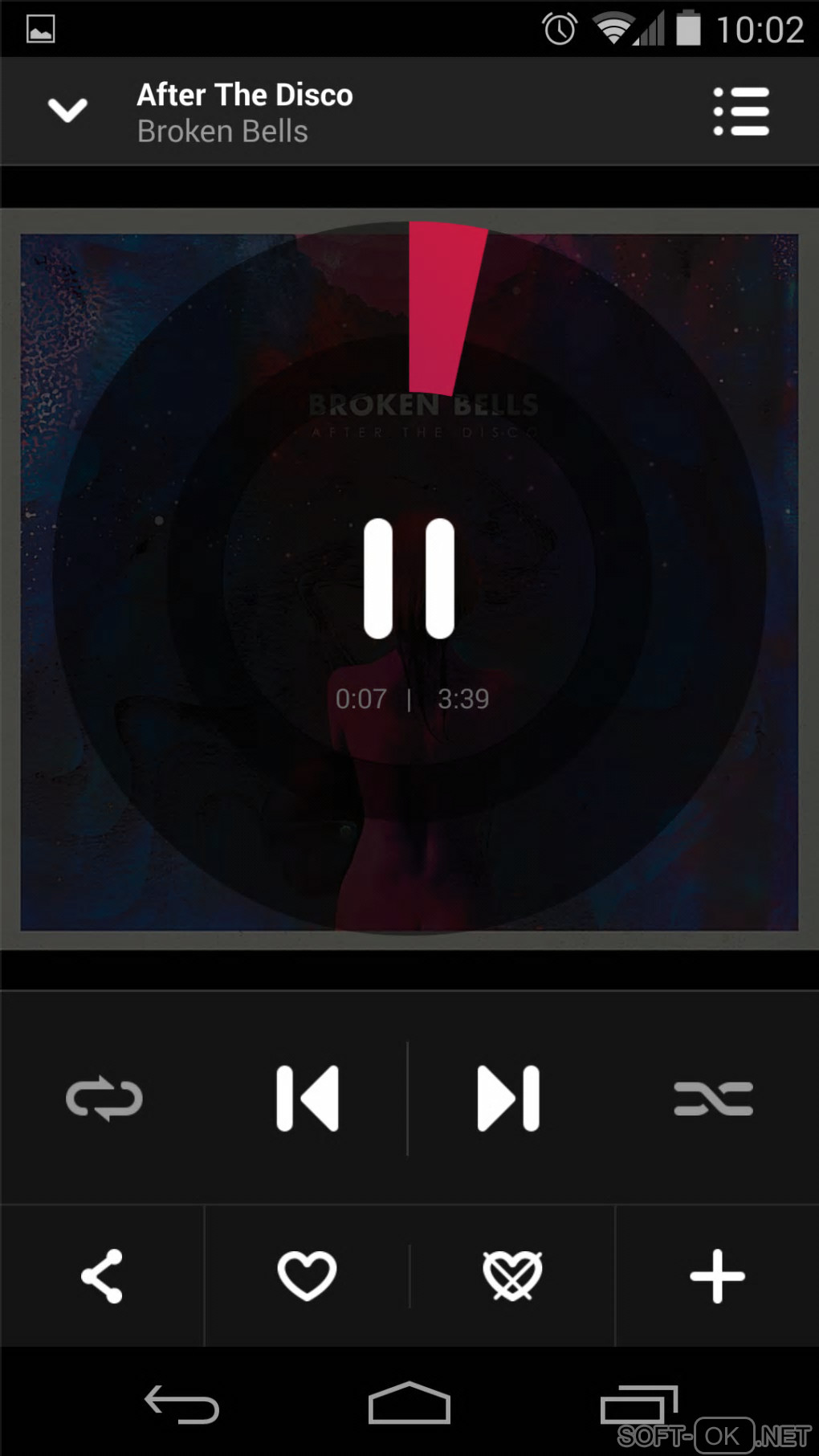Love this track with the heart
819x1456 pixels.
point(307,1276)
